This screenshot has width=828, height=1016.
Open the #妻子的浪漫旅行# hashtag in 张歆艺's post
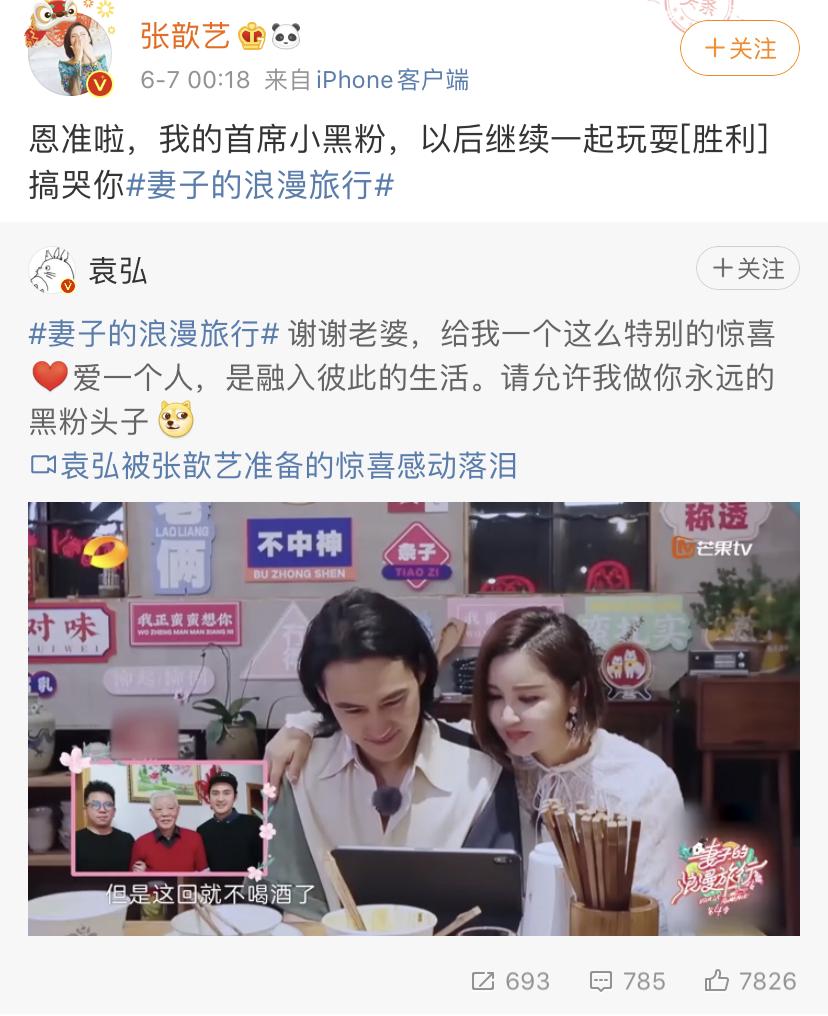coord(260,186)
